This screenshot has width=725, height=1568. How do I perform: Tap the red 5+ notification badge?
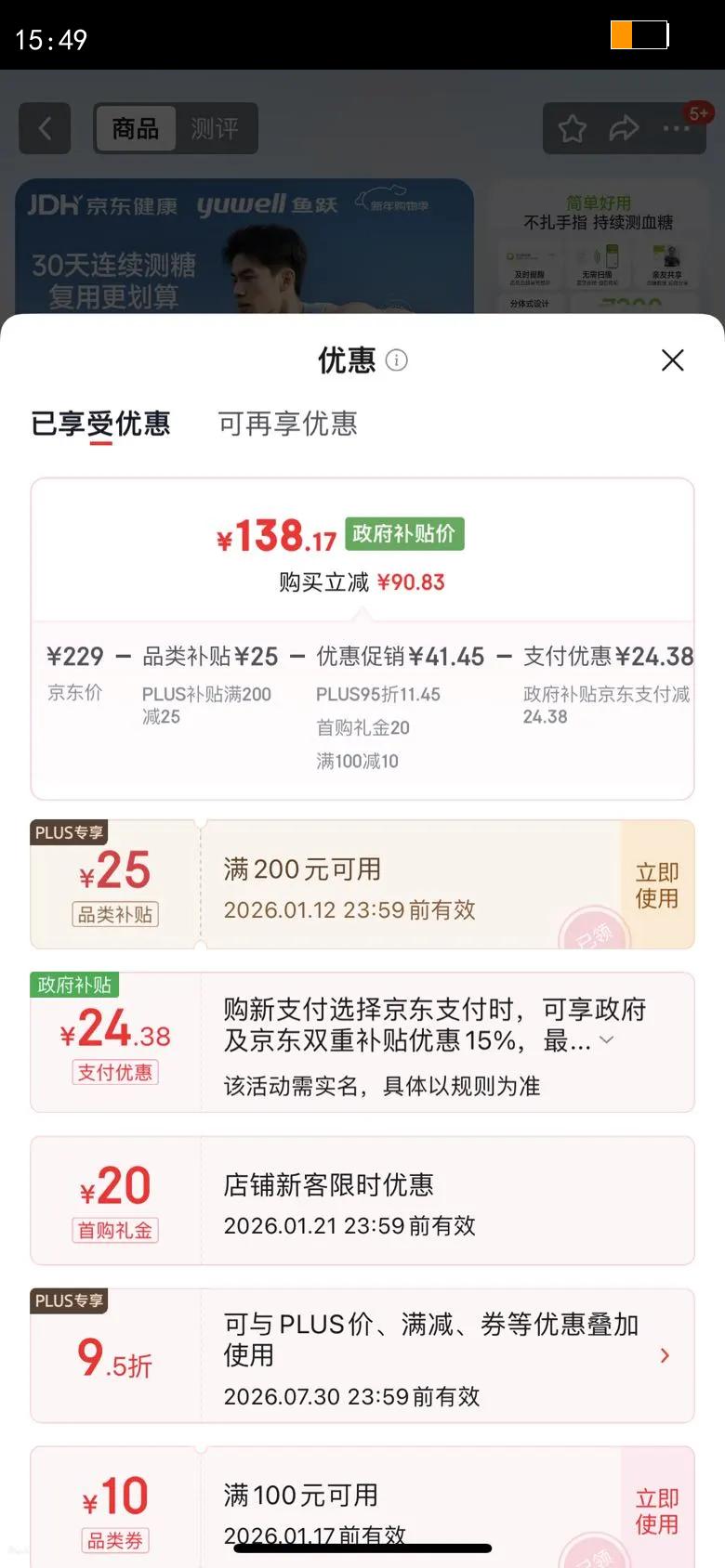tap(699, 111)
